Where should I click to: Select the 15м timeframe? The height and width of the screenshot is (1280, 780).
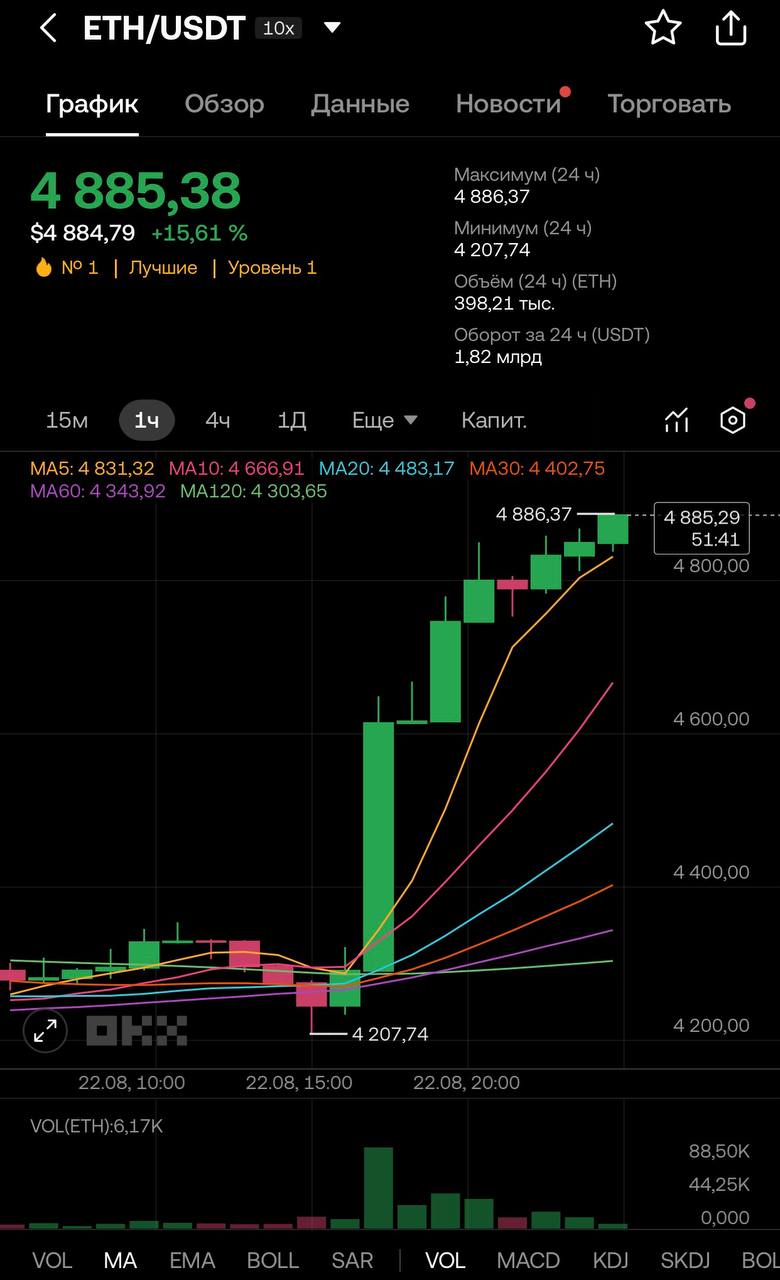tap(67, 421)
